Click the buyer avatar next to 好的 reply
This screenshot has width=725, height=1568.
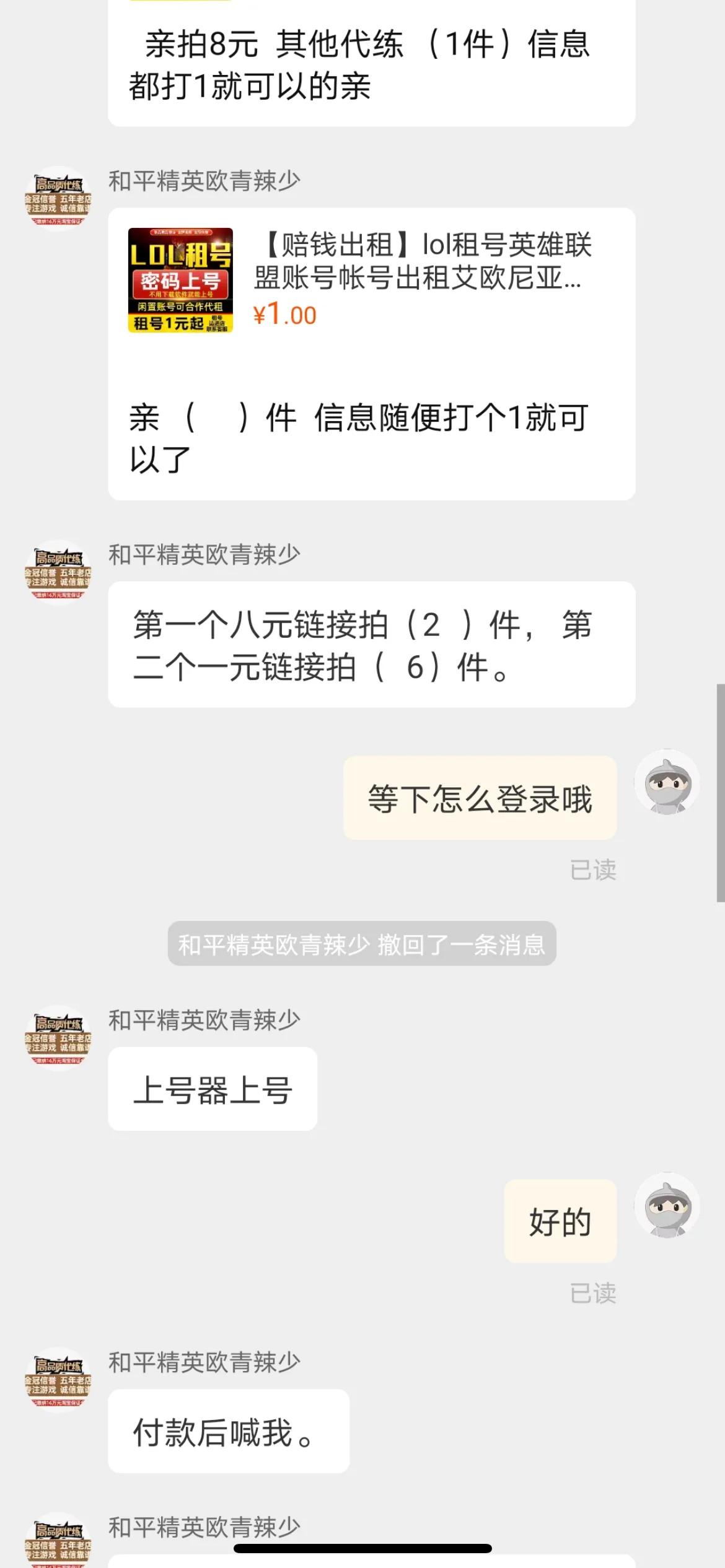pos(667,1211)
